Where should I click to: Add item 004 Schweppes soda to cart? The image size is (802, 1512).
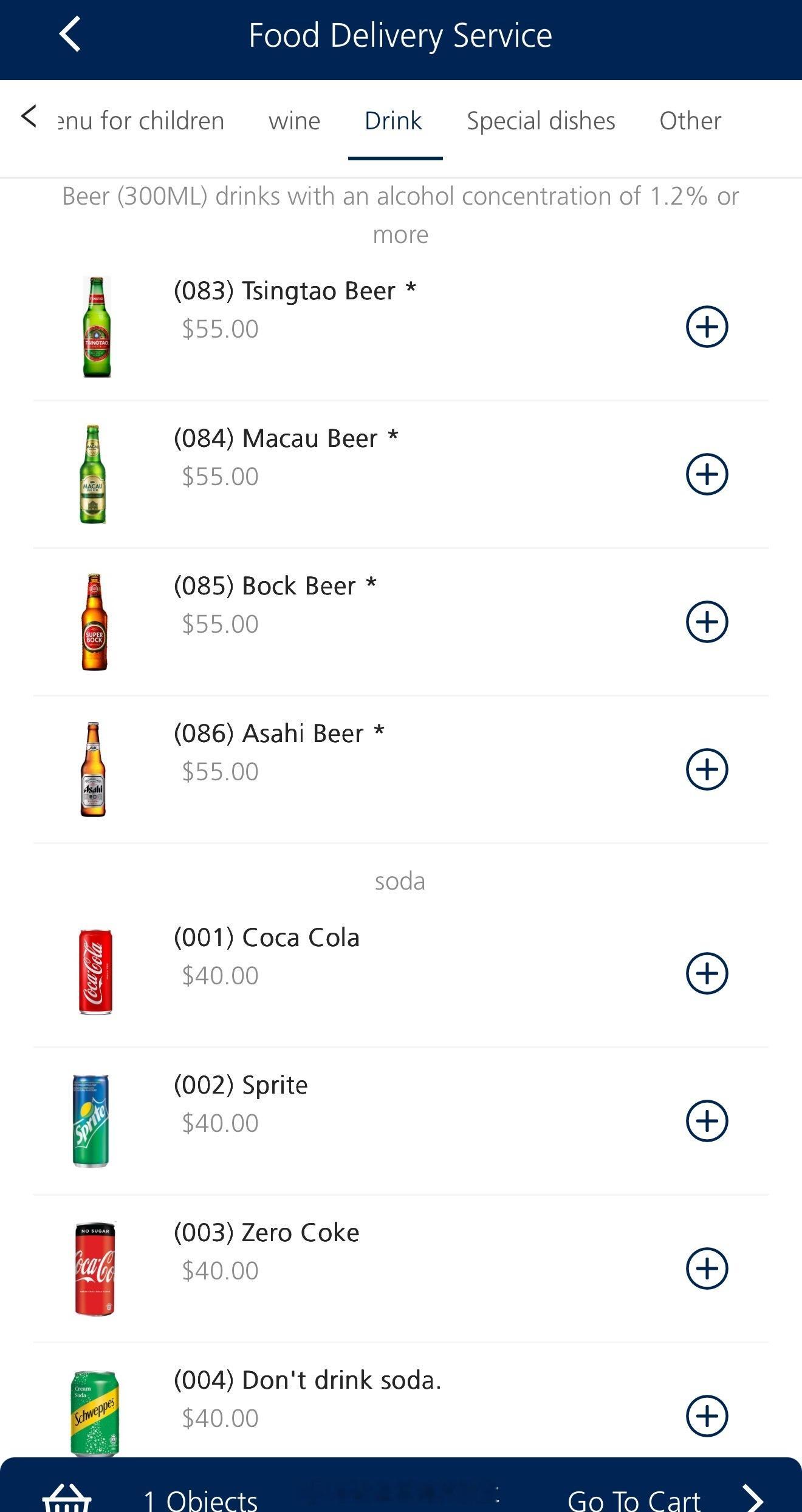coord(707,1416)
